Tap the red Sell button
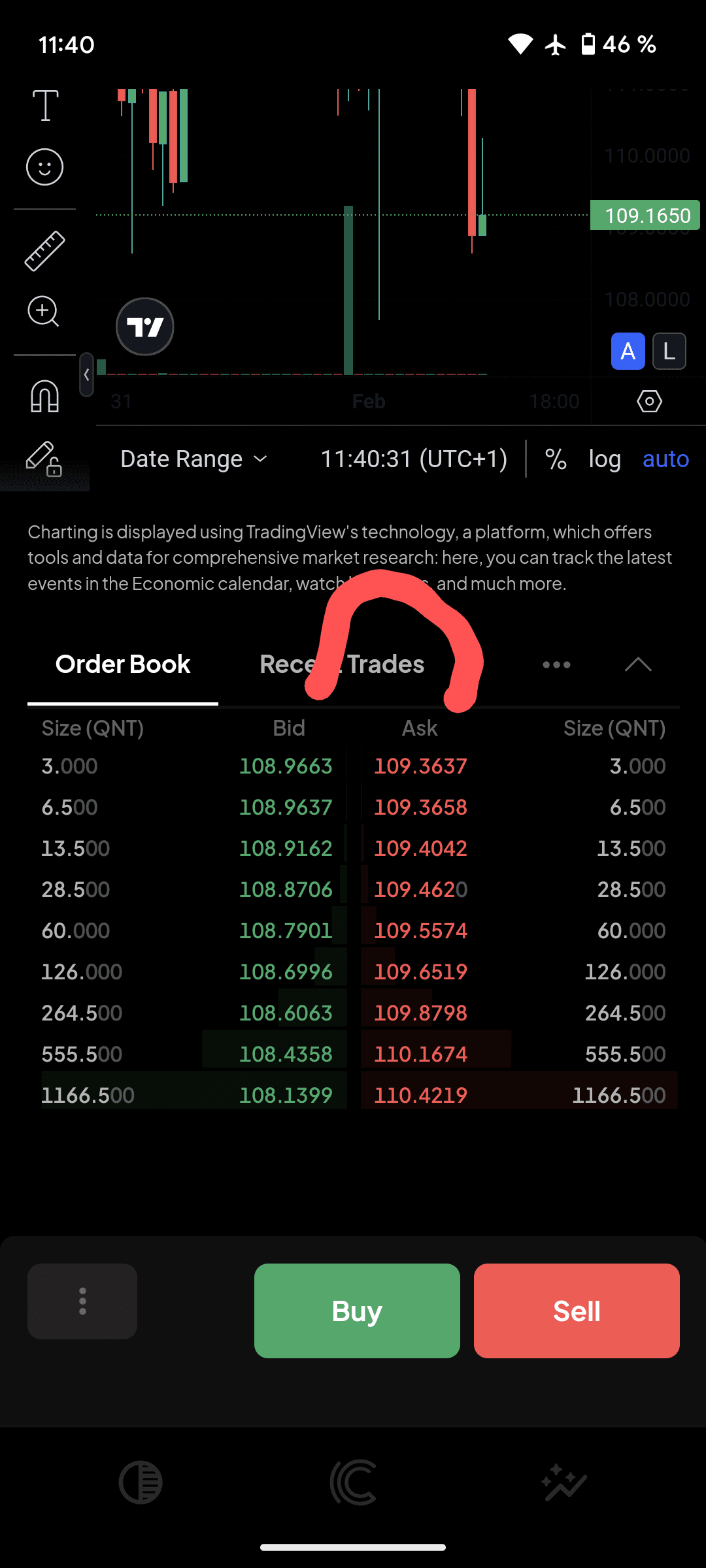This screenshot has height=1568, width=706. point(577,1311)
